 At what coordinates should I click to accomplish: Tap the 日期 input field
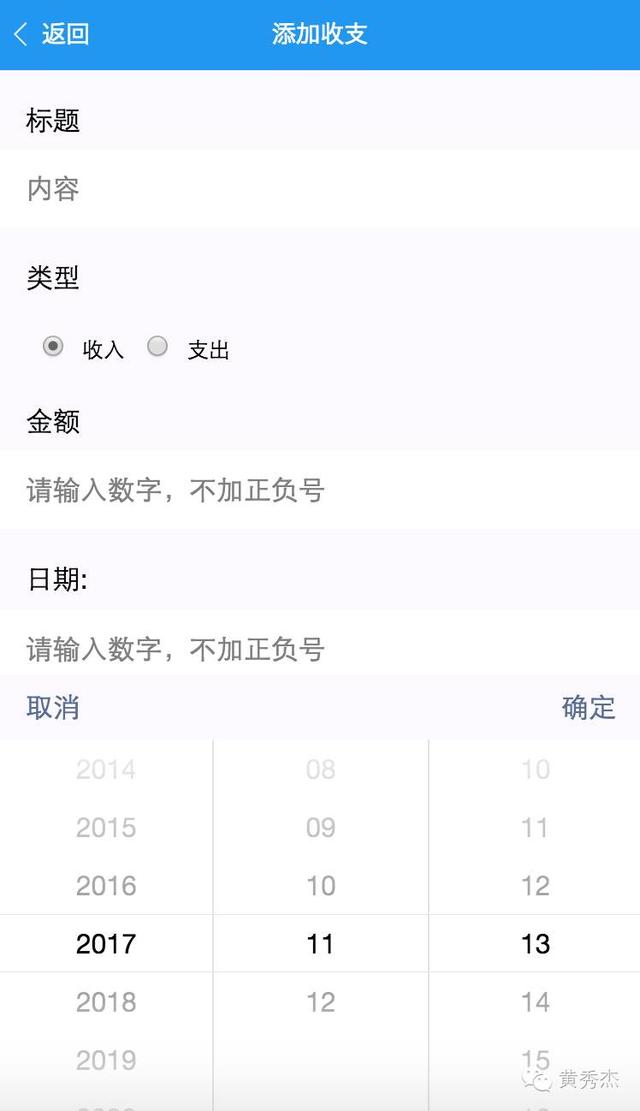320,648
